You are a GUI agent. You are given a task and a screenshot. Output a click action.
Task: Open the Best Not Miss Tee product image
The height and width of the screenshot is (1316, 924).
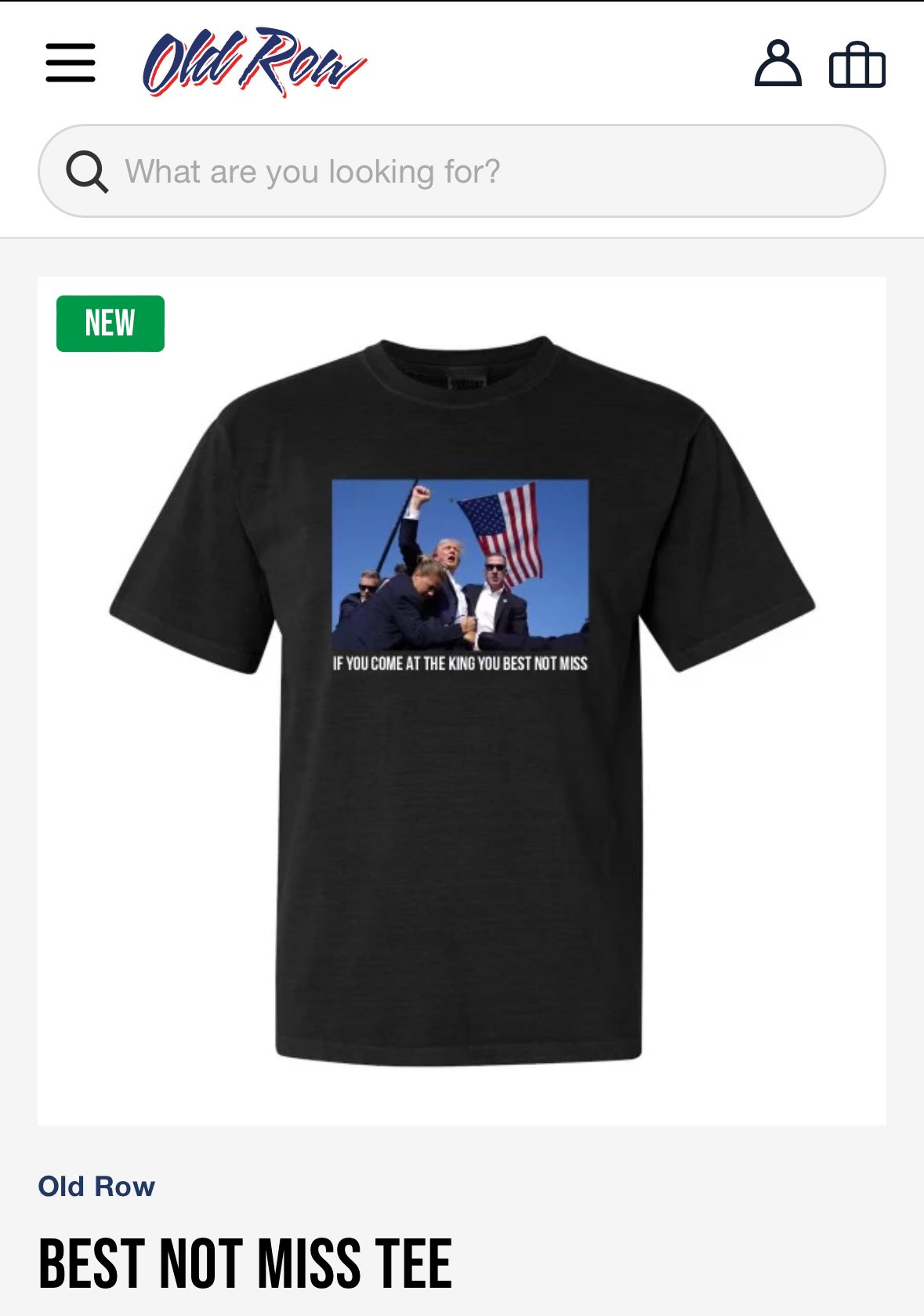(462, 701)
